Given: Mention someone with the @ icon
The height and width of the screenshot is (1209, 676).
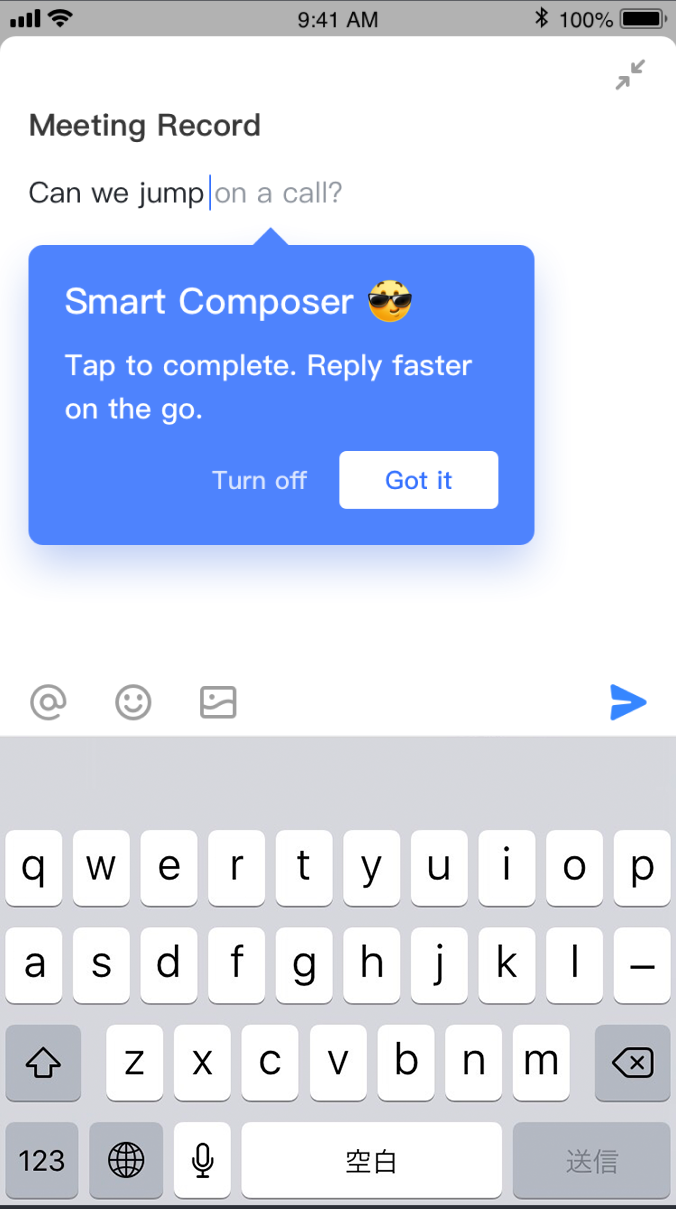Looking at the screenshot, I should tap(48, 702).
